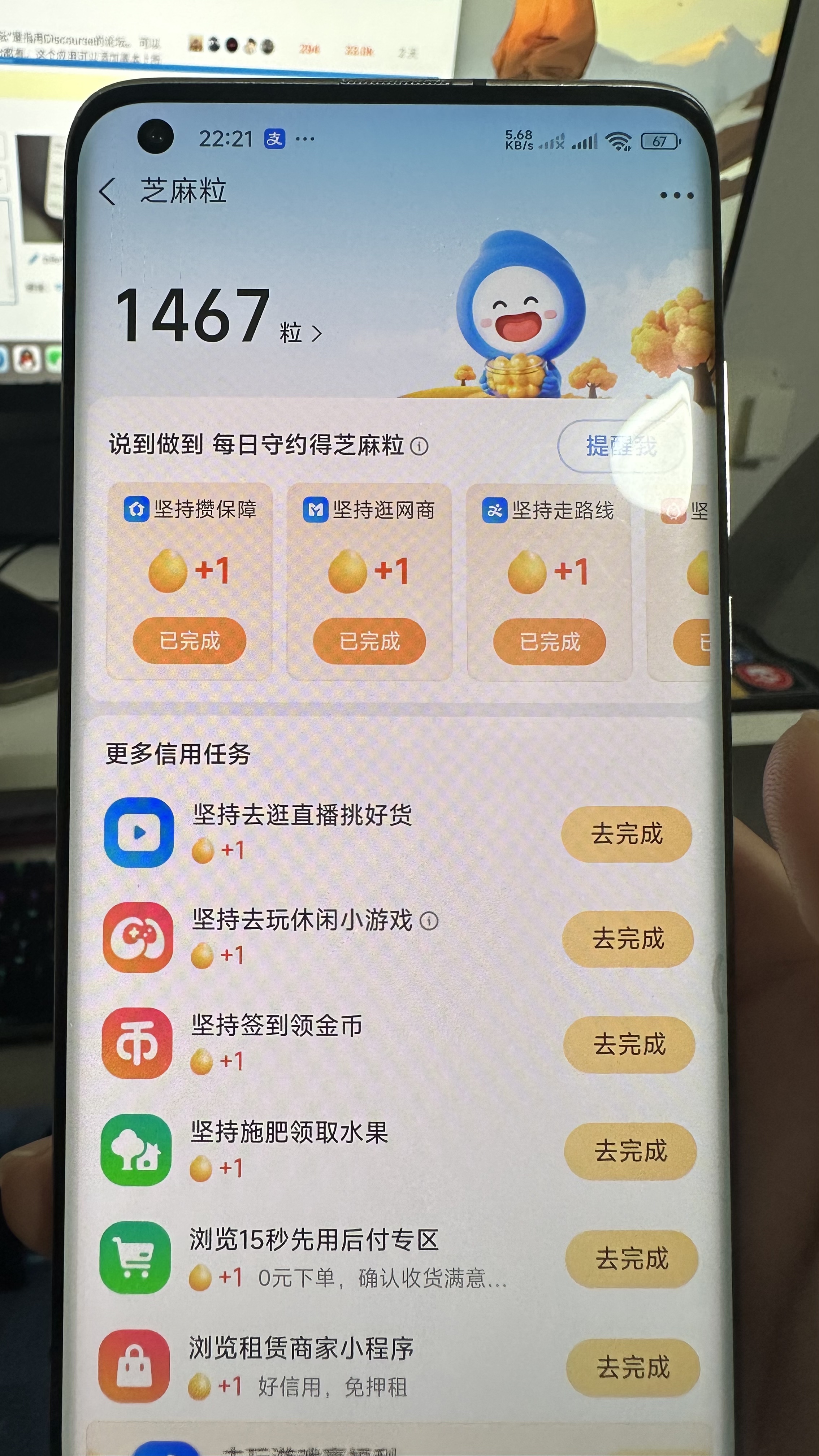Show info icon beside 坚持去玩休闲小游戏

pyautogui.click(x=429, y=921)
